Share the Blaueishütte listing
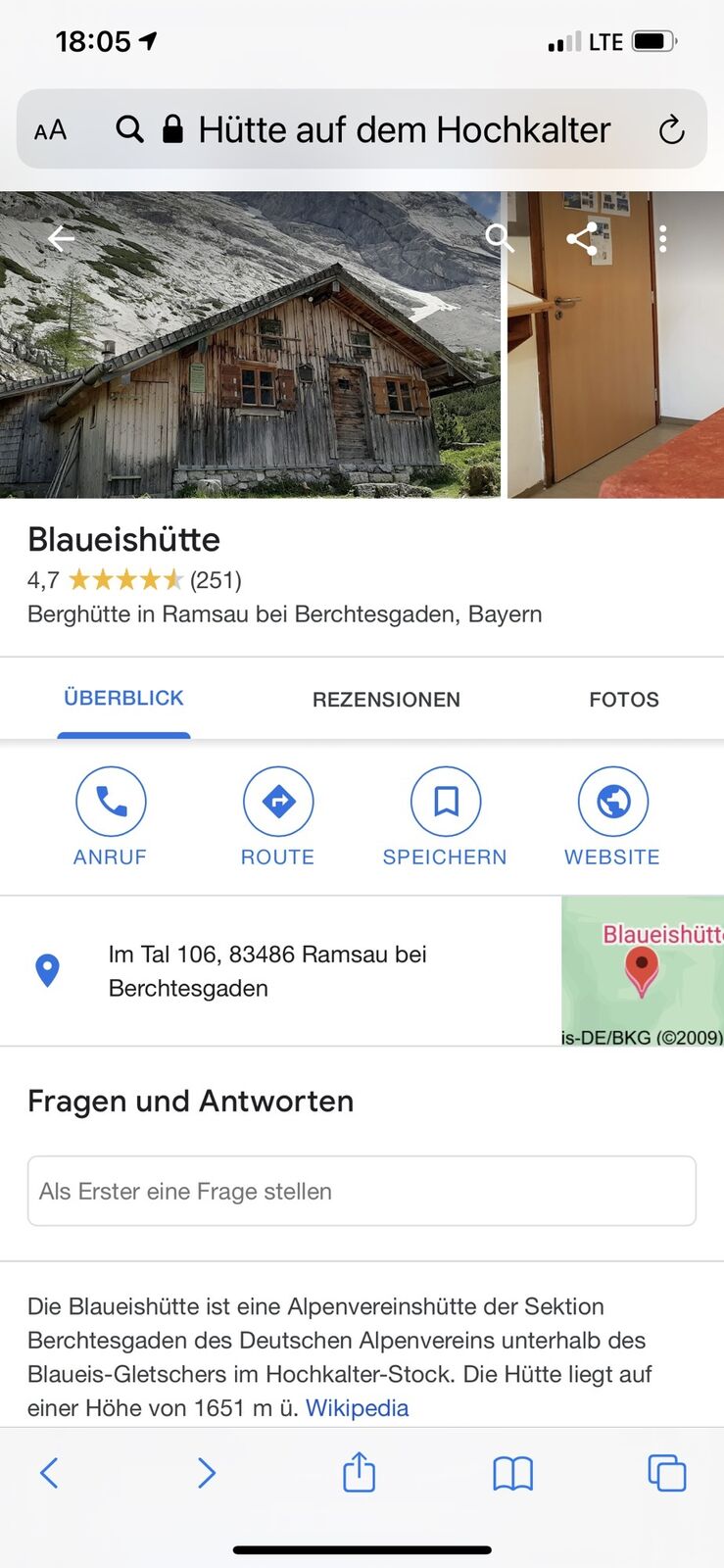Image resolution: width=724 pixels, height=1568 pixels. [x=582, y=238]
